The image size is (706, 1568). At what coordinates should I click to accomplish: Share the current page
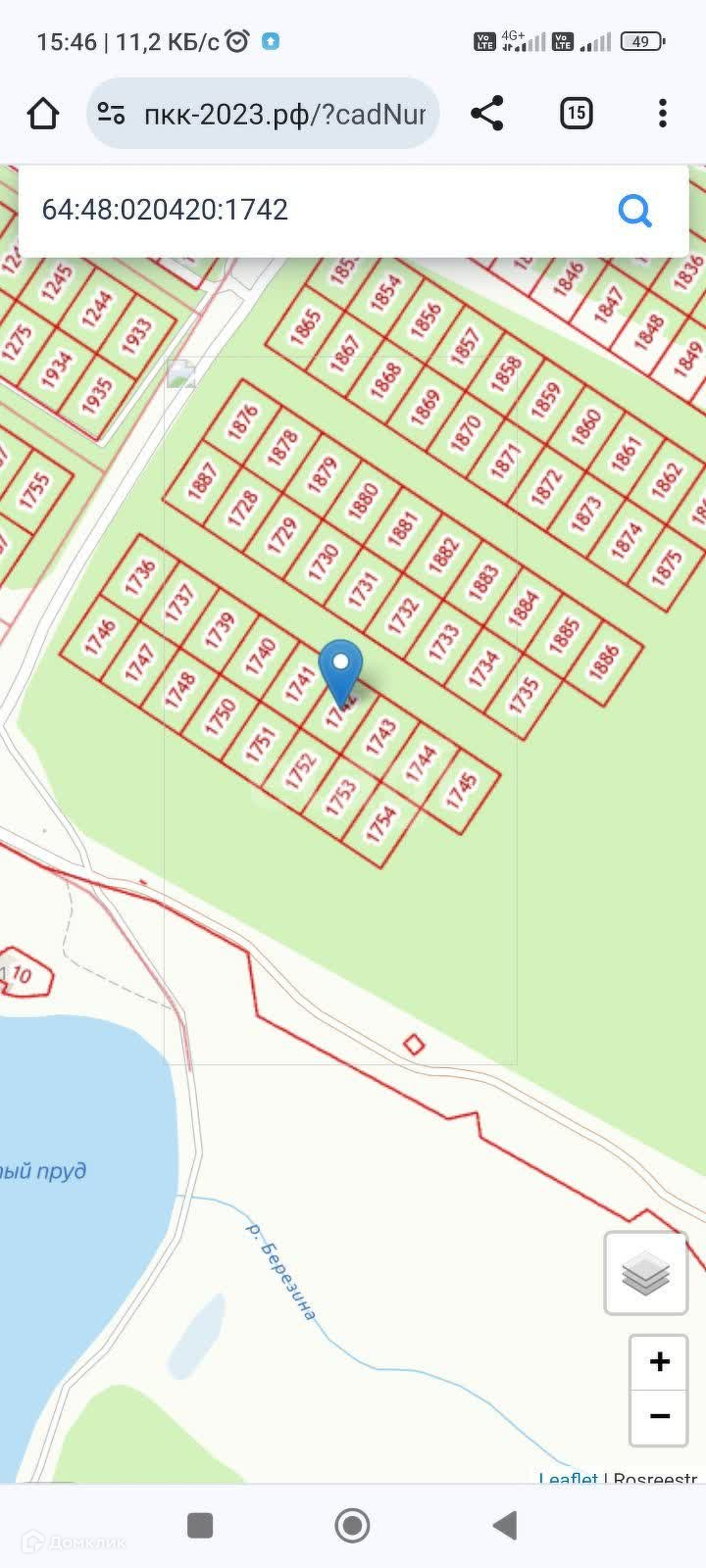tap(487, 114)
